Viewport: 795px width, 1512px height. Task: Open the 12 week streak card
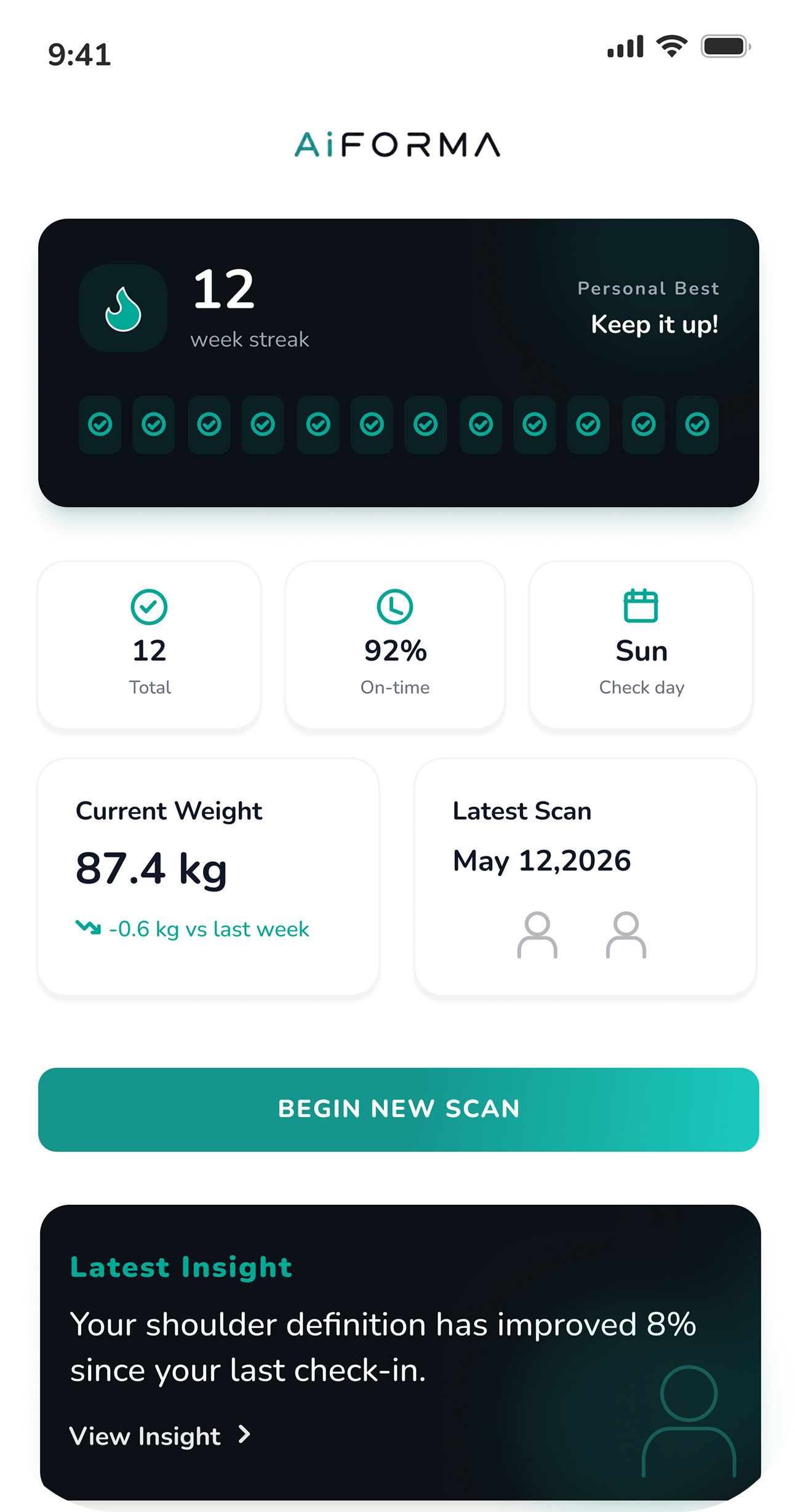(x=398, y=363)
